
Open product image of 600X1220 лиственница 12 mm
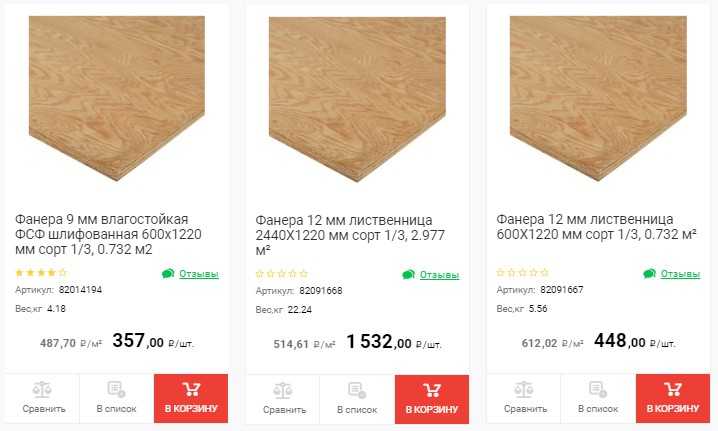tap(598, 98)
